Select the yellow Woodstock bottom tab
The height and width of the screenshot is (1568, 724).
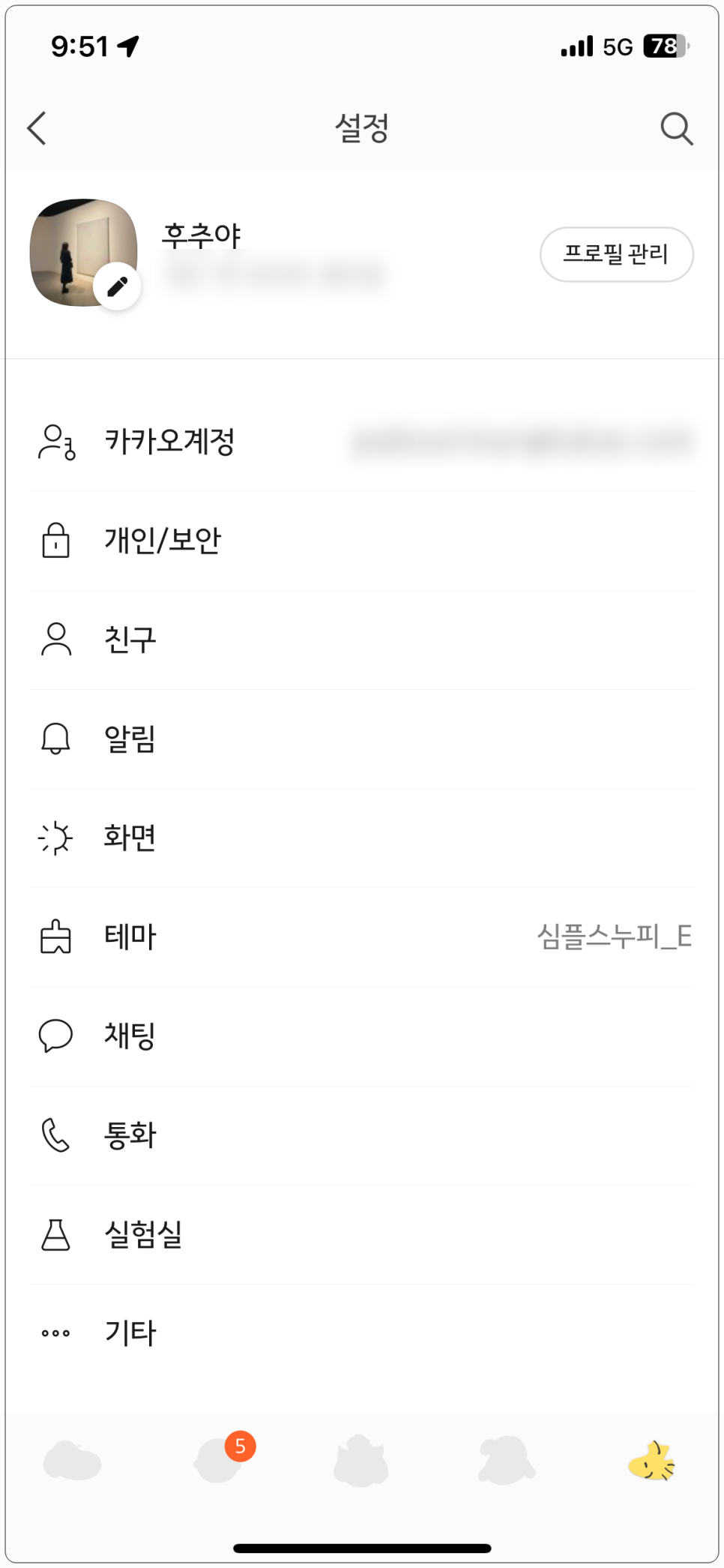(652, 1461)
